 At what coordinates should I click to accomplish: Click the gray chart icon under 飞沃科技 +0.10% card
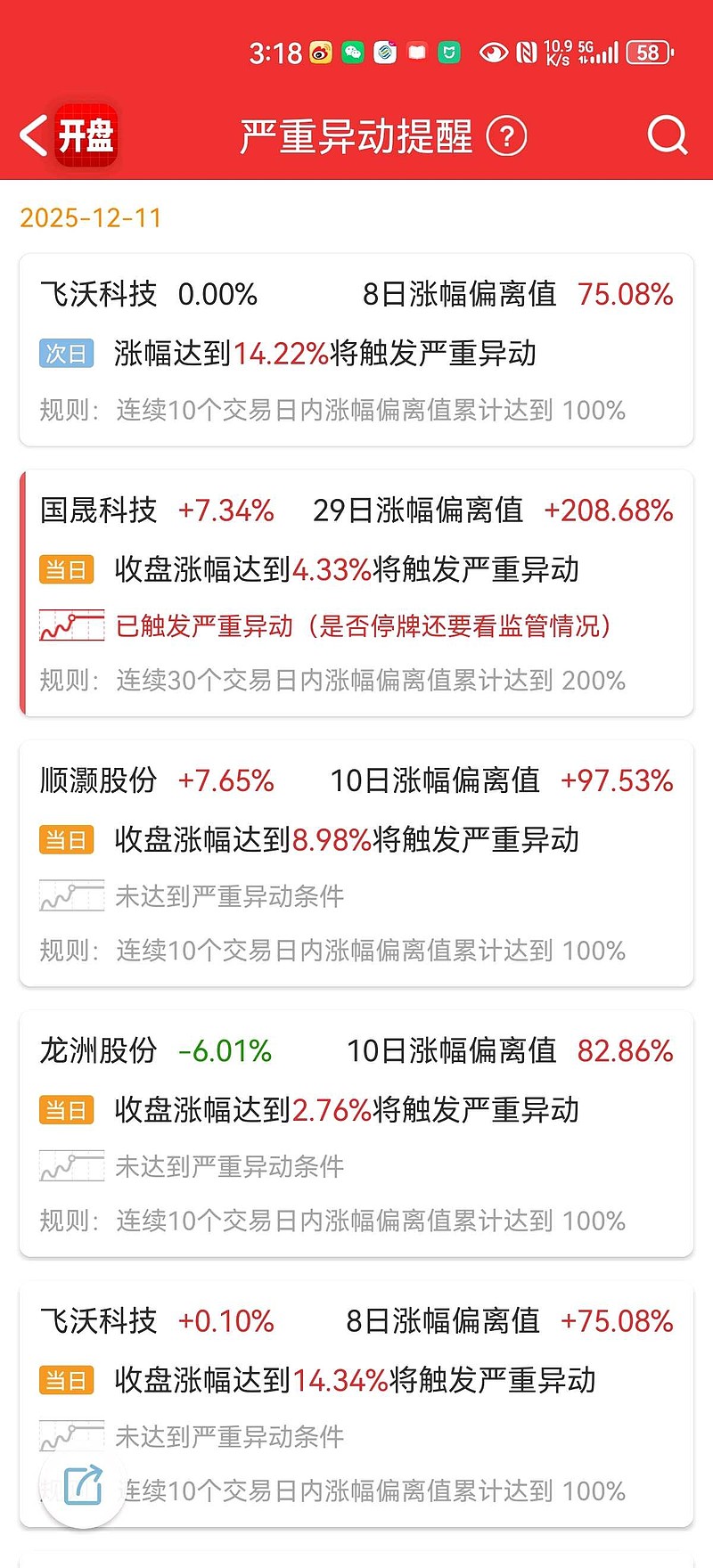[x=71, y=1436]
